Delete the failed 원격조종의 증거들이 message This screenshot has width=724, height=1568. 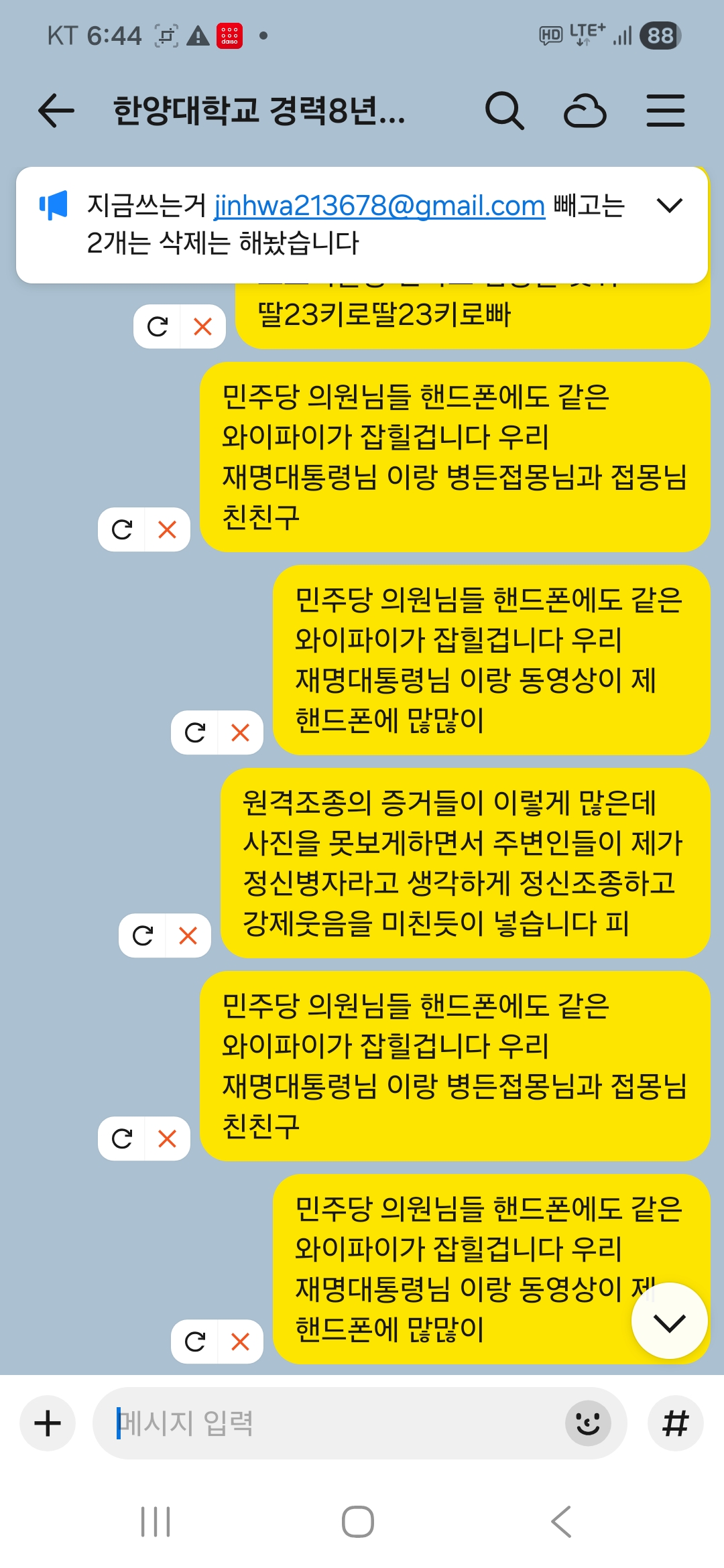click(x=188, y=935)
